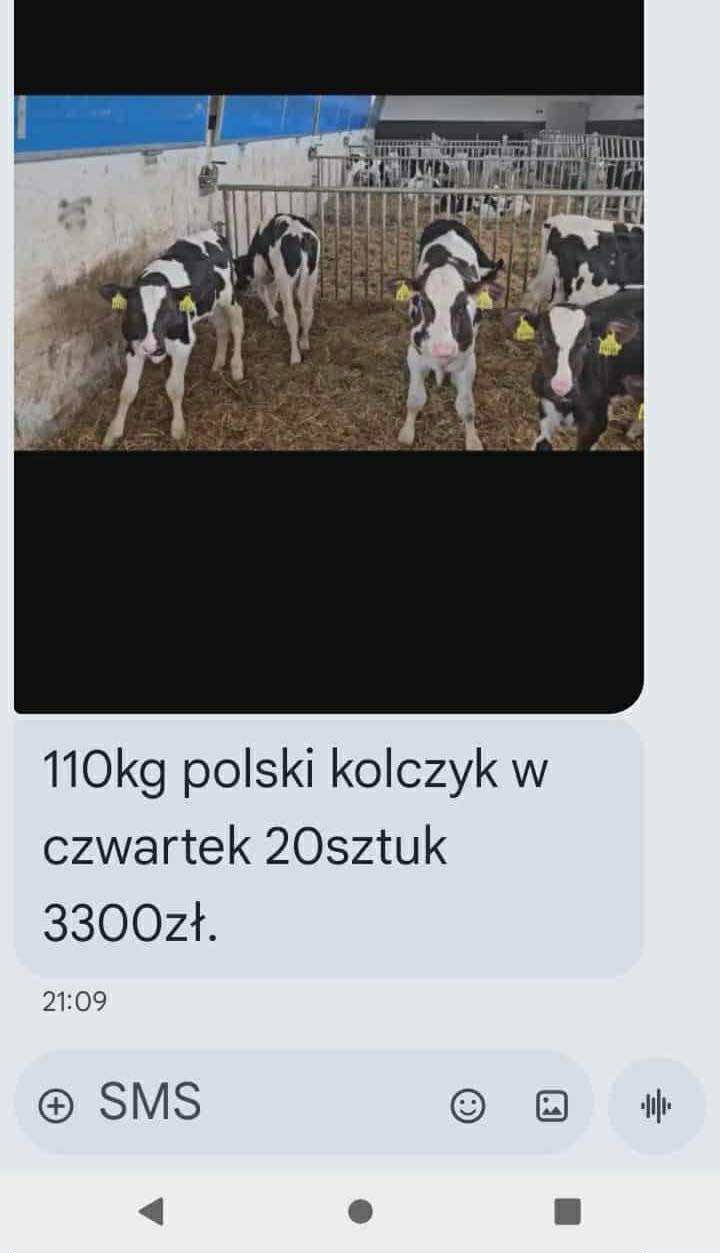The width and height of the screenshot is (720, 1253).
Task: Focus the SMS message field
Action: pyautogui.click(x=260, y=1103)
